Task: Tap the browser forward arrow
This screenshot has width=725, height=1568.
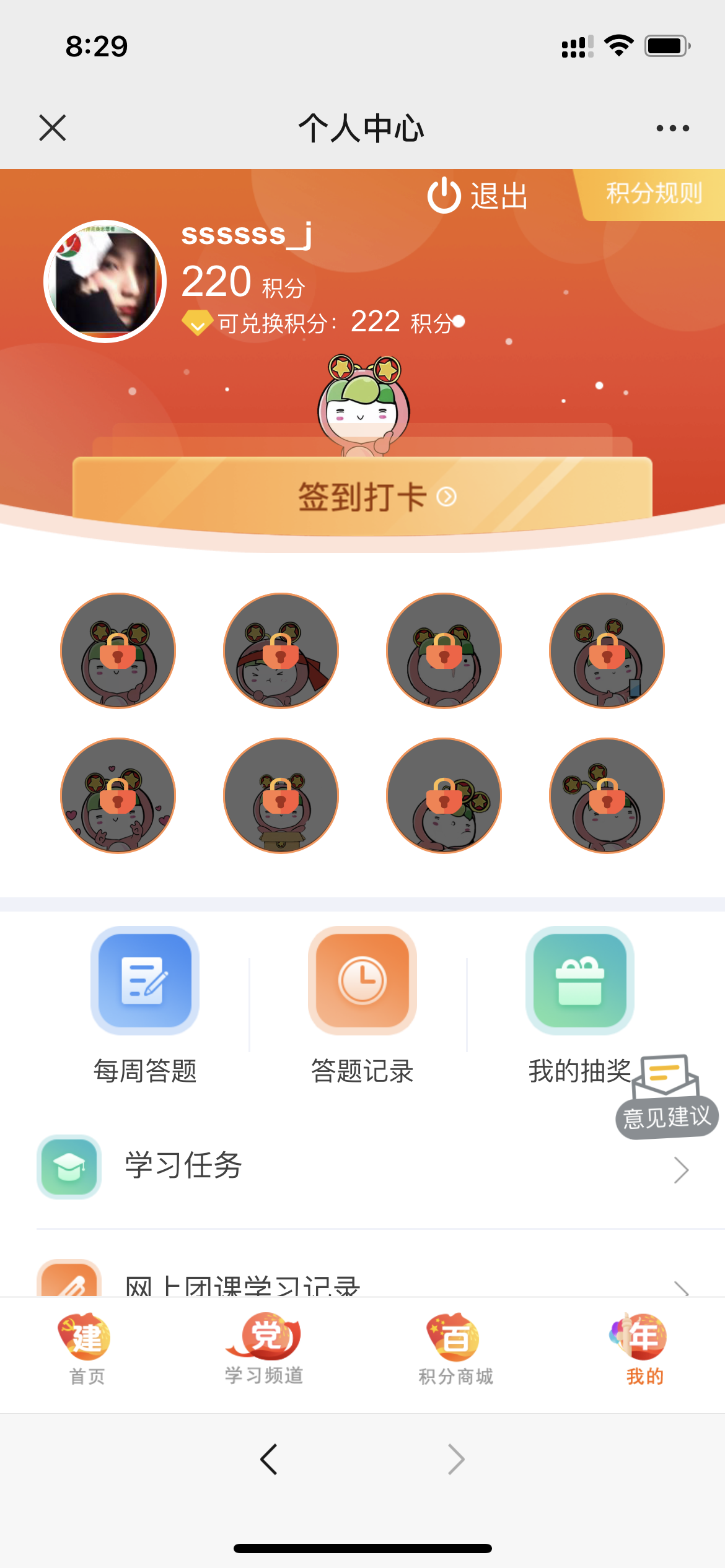Action: [456, 1459]
